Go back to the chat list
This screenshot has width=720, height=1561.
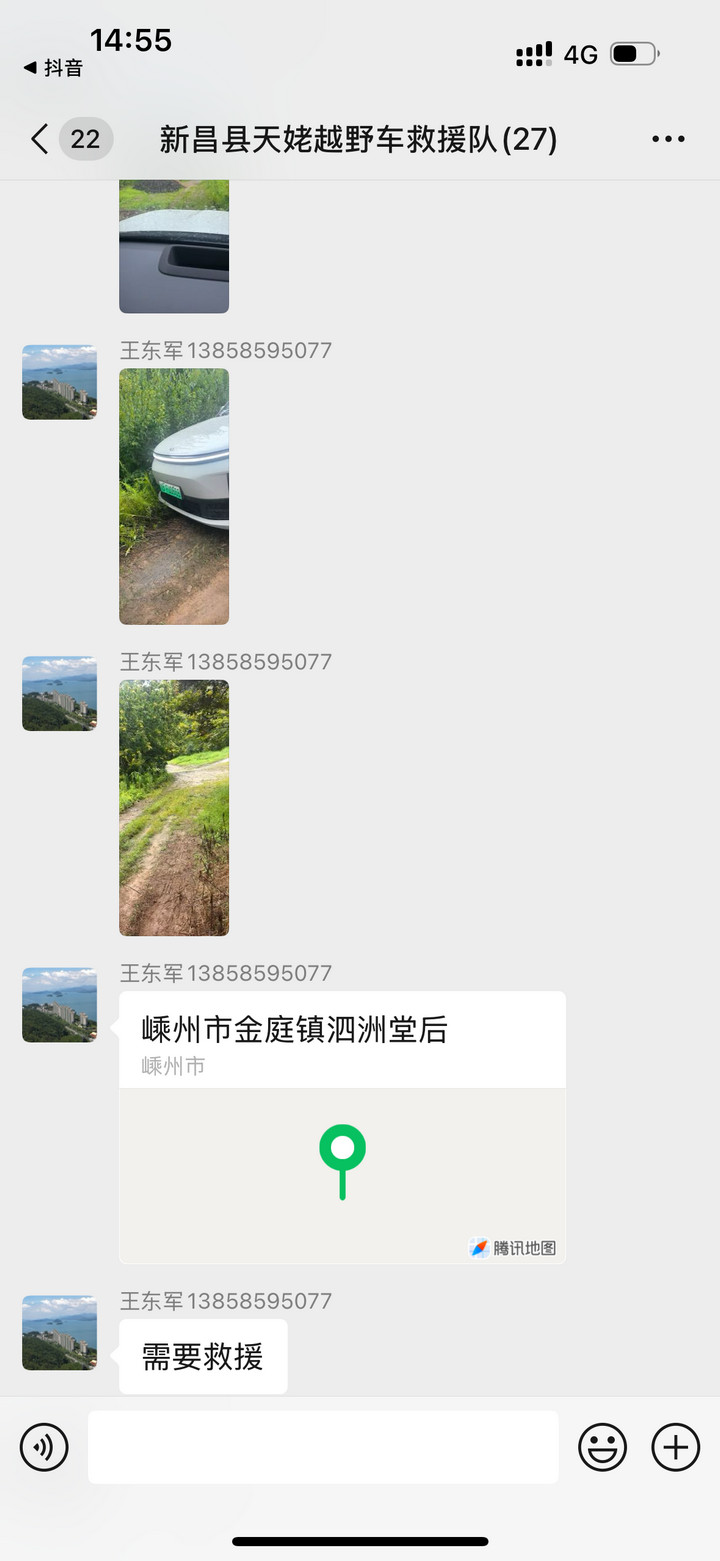click(x=40, y=139)
